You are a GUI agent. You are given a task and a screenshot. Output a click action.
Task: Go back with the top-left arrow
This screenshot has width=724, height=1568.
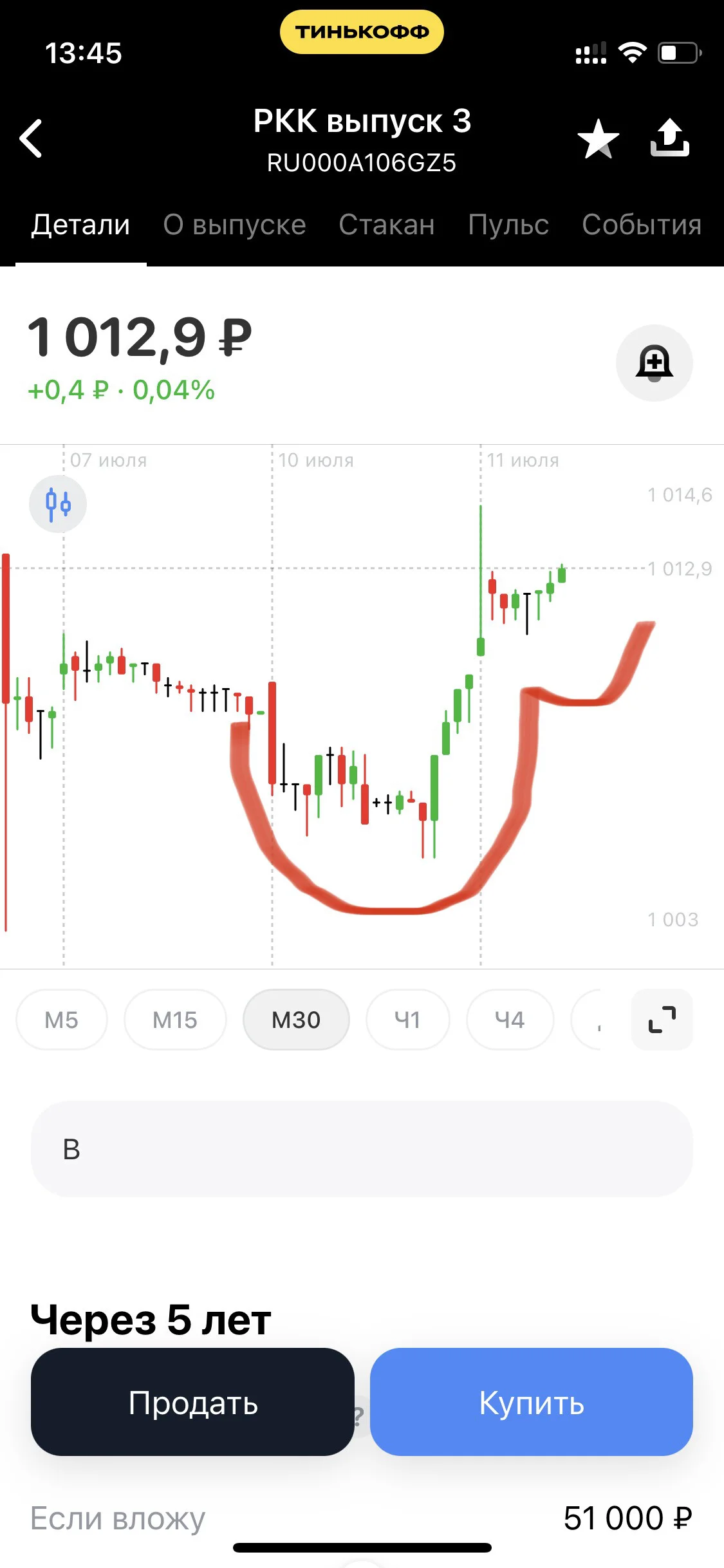tap(31, 138)
